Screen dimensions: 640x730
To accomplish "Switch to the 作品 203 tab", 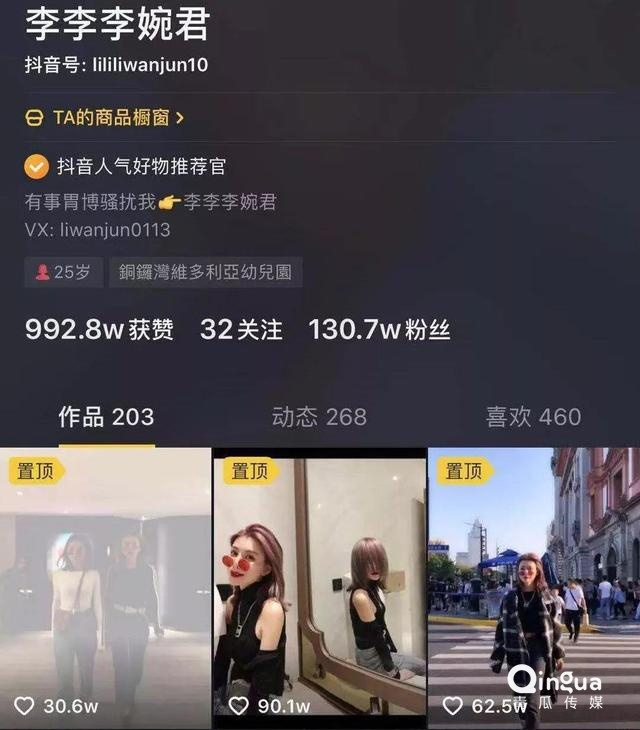I will 106,417.
